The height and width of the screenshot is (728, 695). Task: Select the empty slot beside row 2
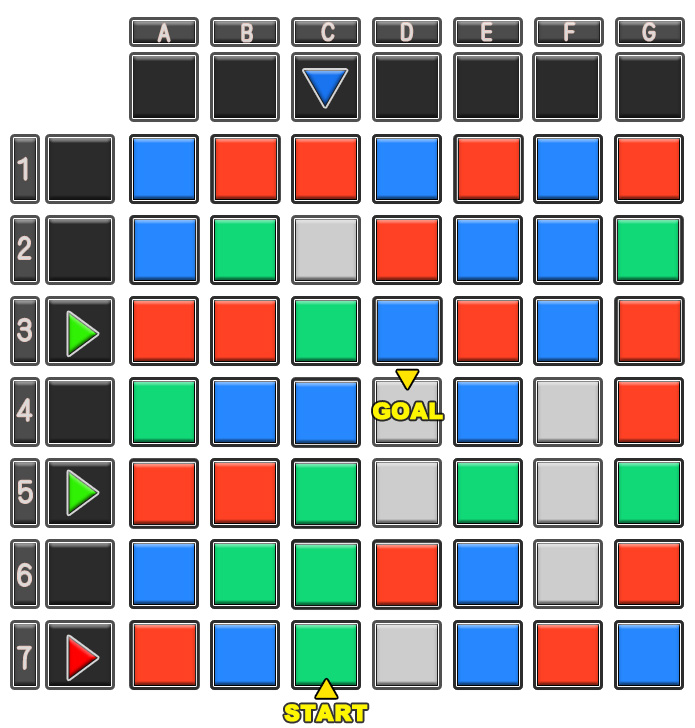click(80, 250)
